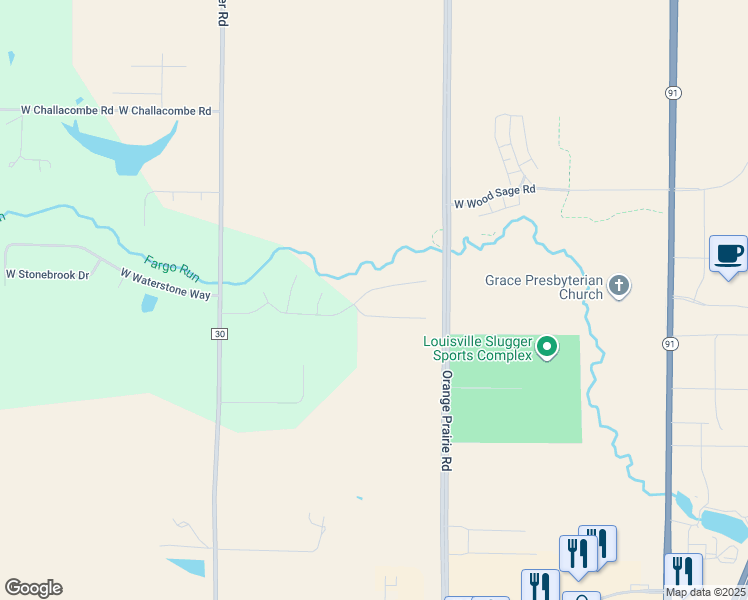Select the Grace Presbyterian Church marker
The image size is (748, 600).
click(x=619, y=287)
